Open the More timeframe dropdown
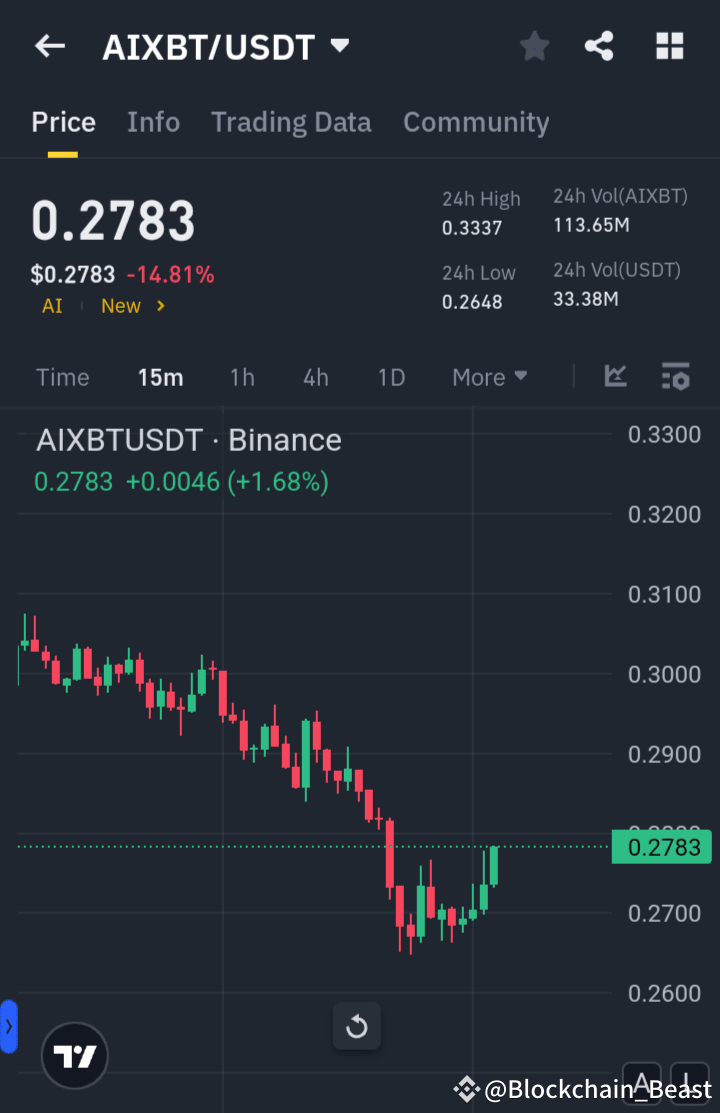720x1113 pixels. tap(489, 377)
